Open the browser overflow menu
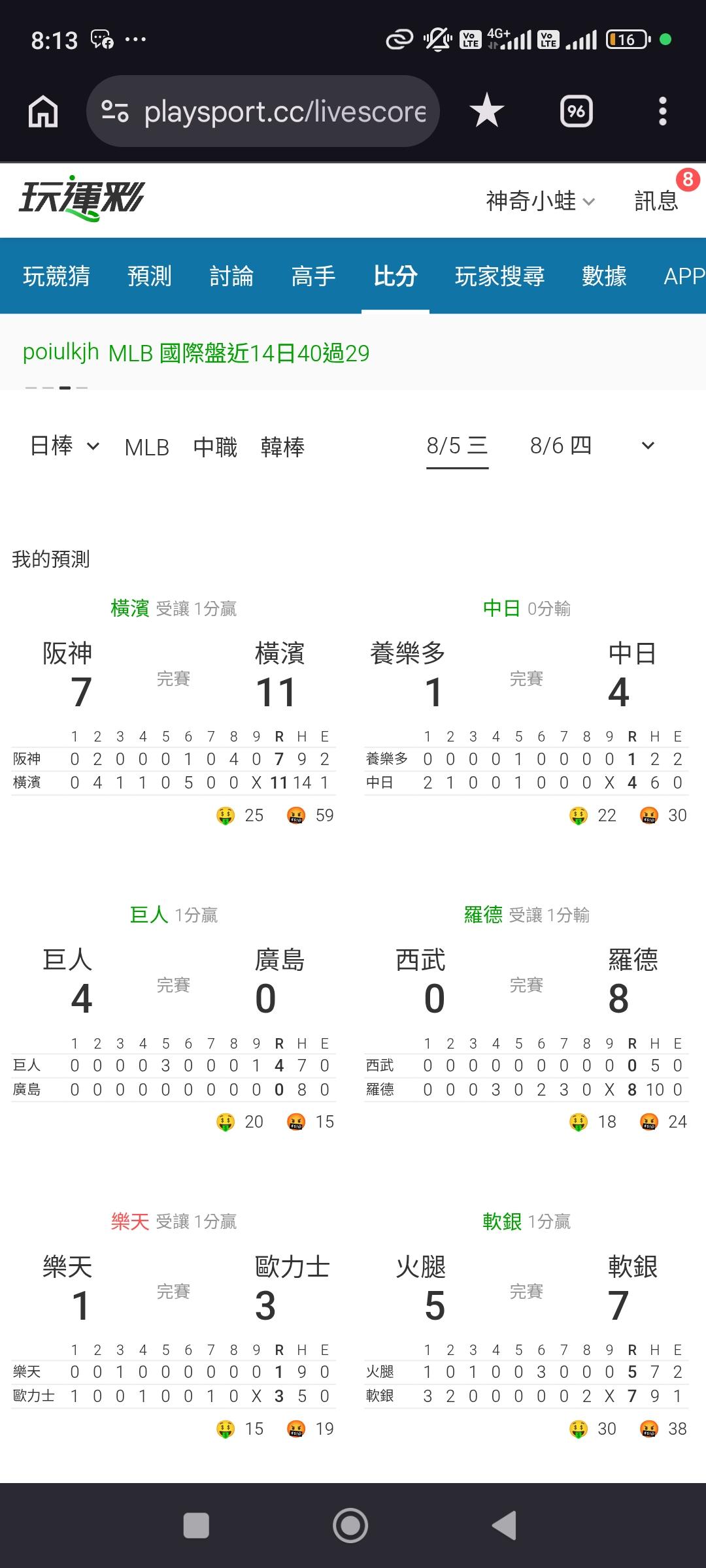The image size is (706, 1568). tap(663, 111)
